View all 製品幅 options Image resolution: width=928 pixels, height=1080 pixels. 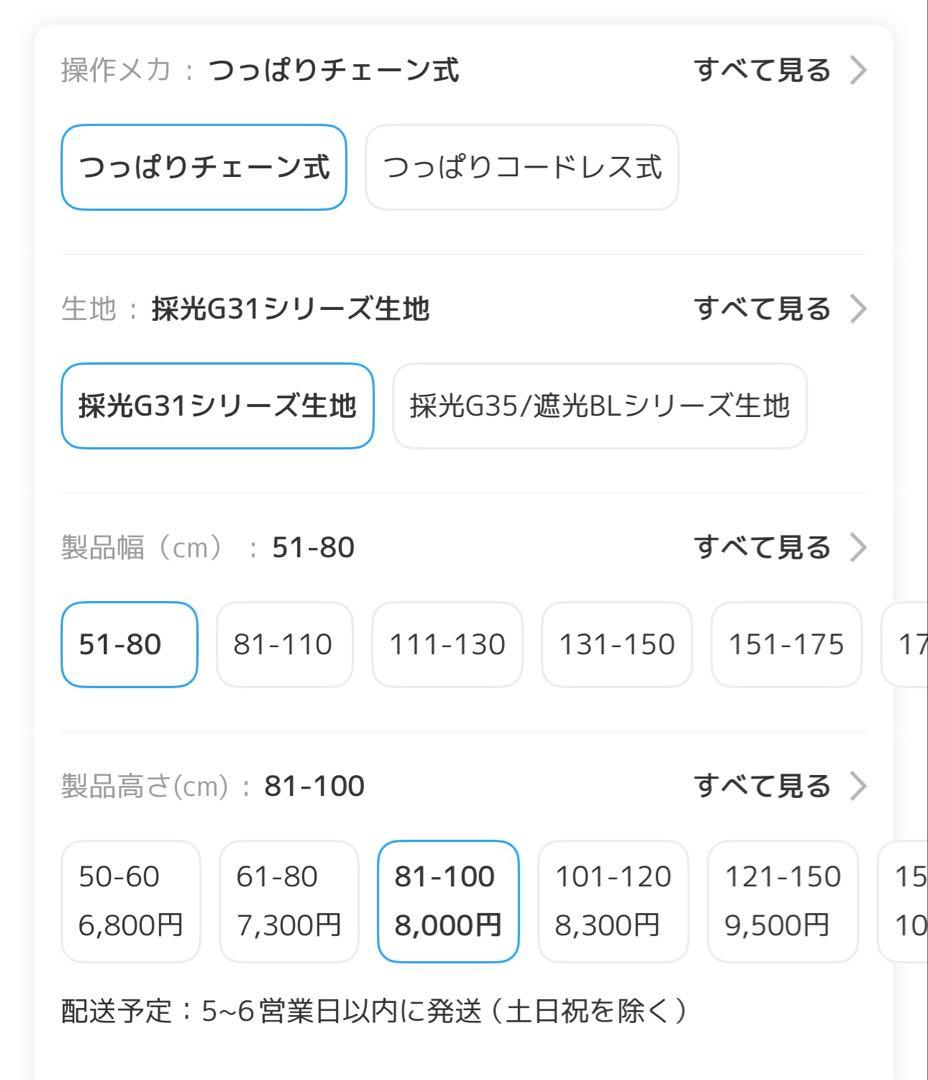tap(780, 548)
